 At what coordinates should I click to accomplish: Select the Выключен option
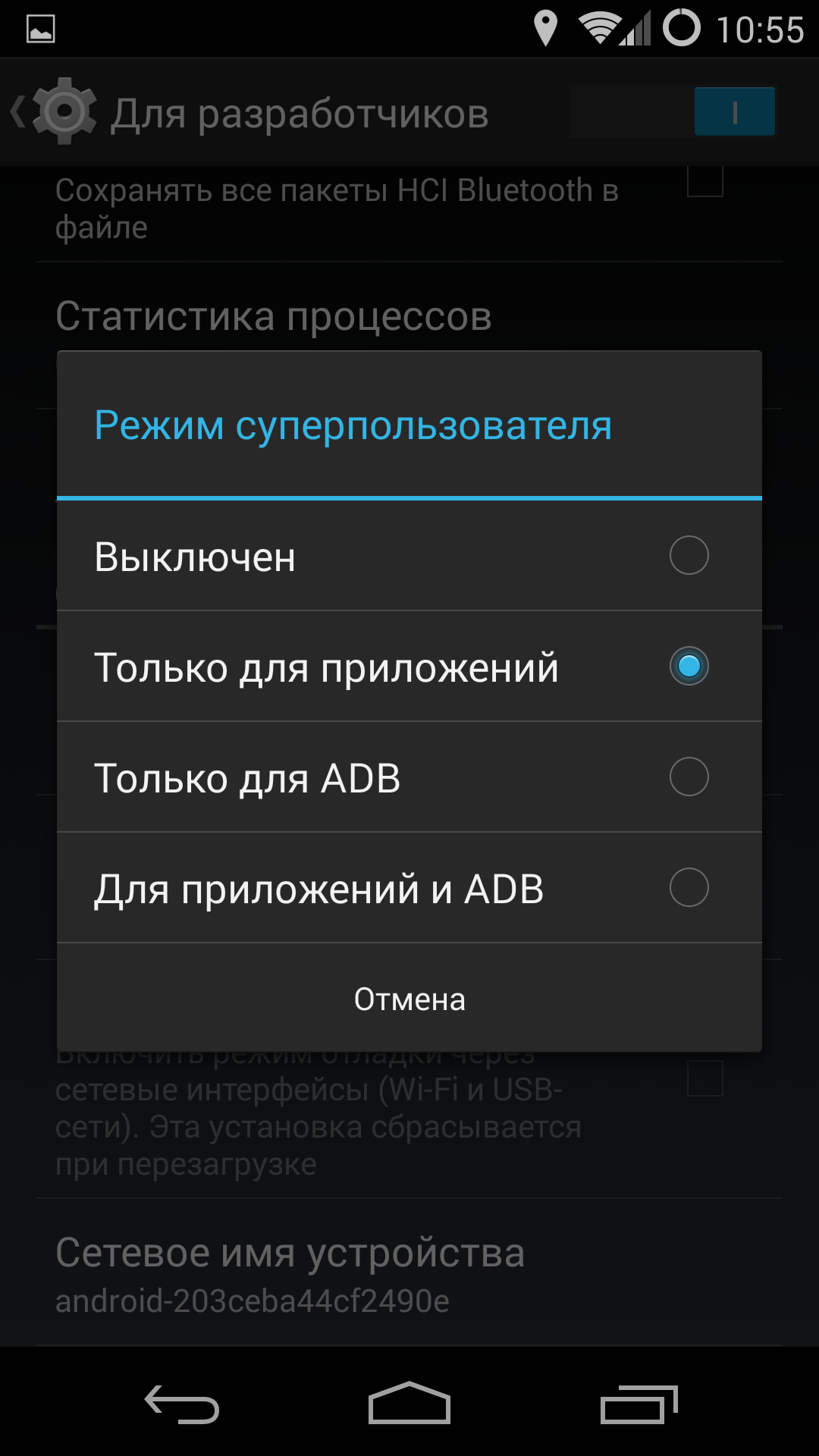click(x=409, y=556)
